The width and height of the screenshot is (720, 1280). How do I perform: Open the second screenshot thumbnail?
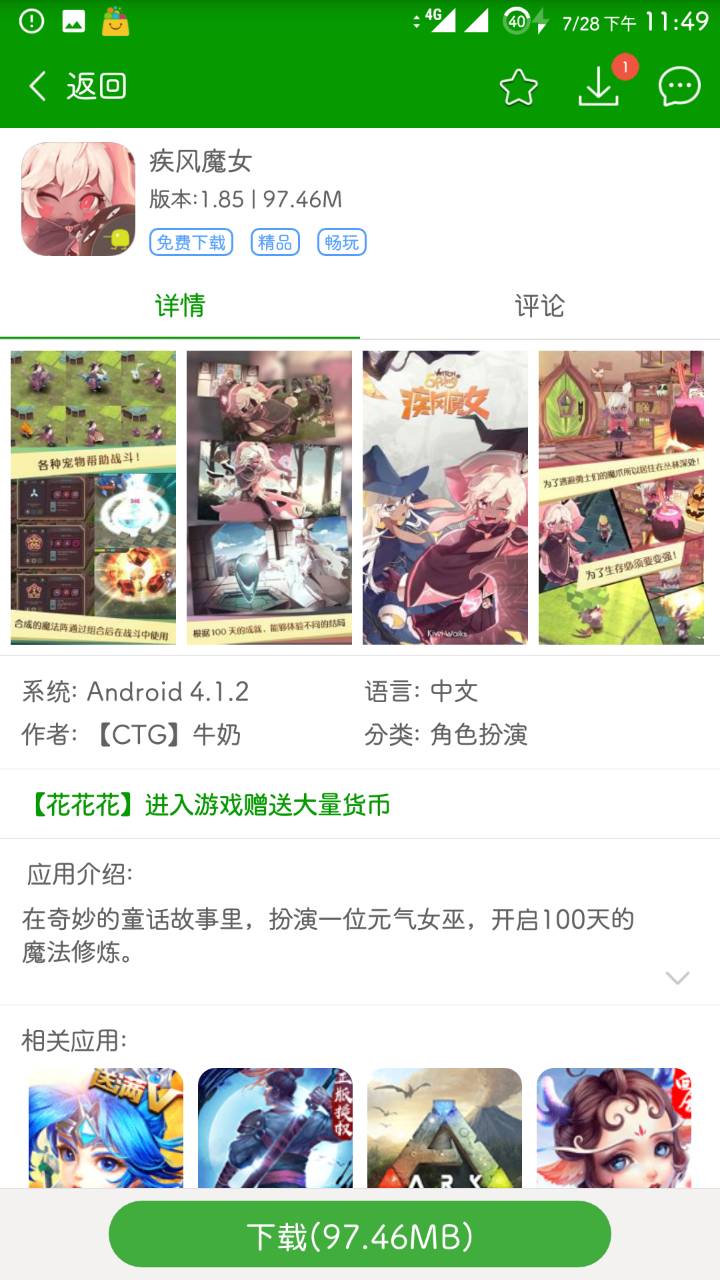click(269, 497)
